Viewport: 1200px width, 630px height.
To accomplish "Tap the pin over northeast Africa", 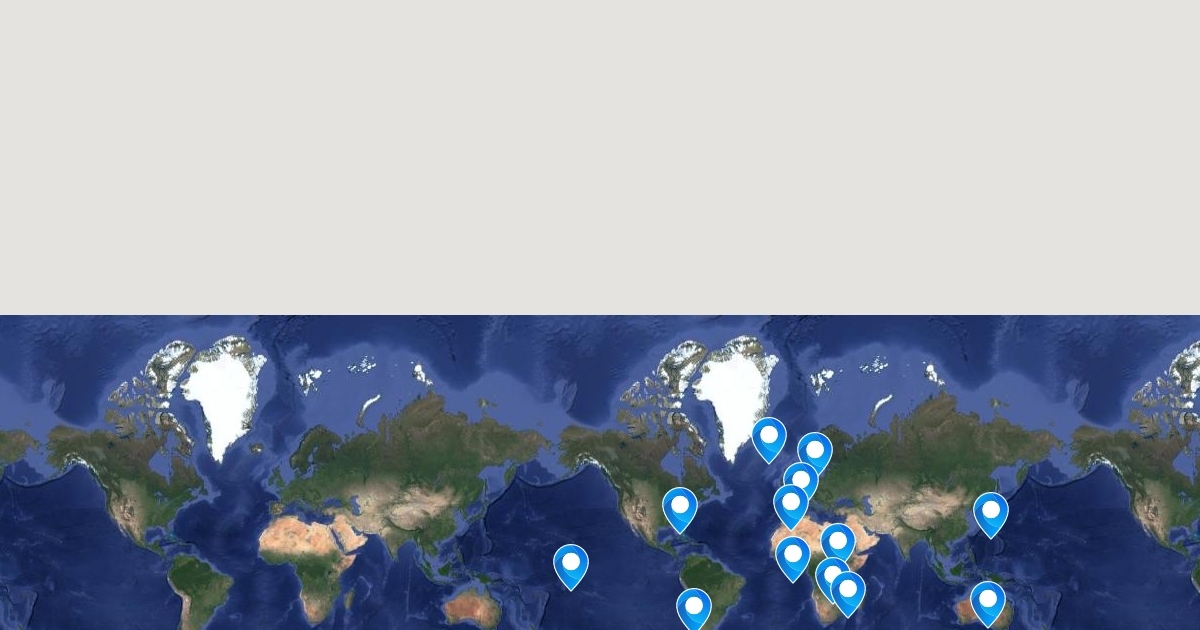I will pos(838,543).
